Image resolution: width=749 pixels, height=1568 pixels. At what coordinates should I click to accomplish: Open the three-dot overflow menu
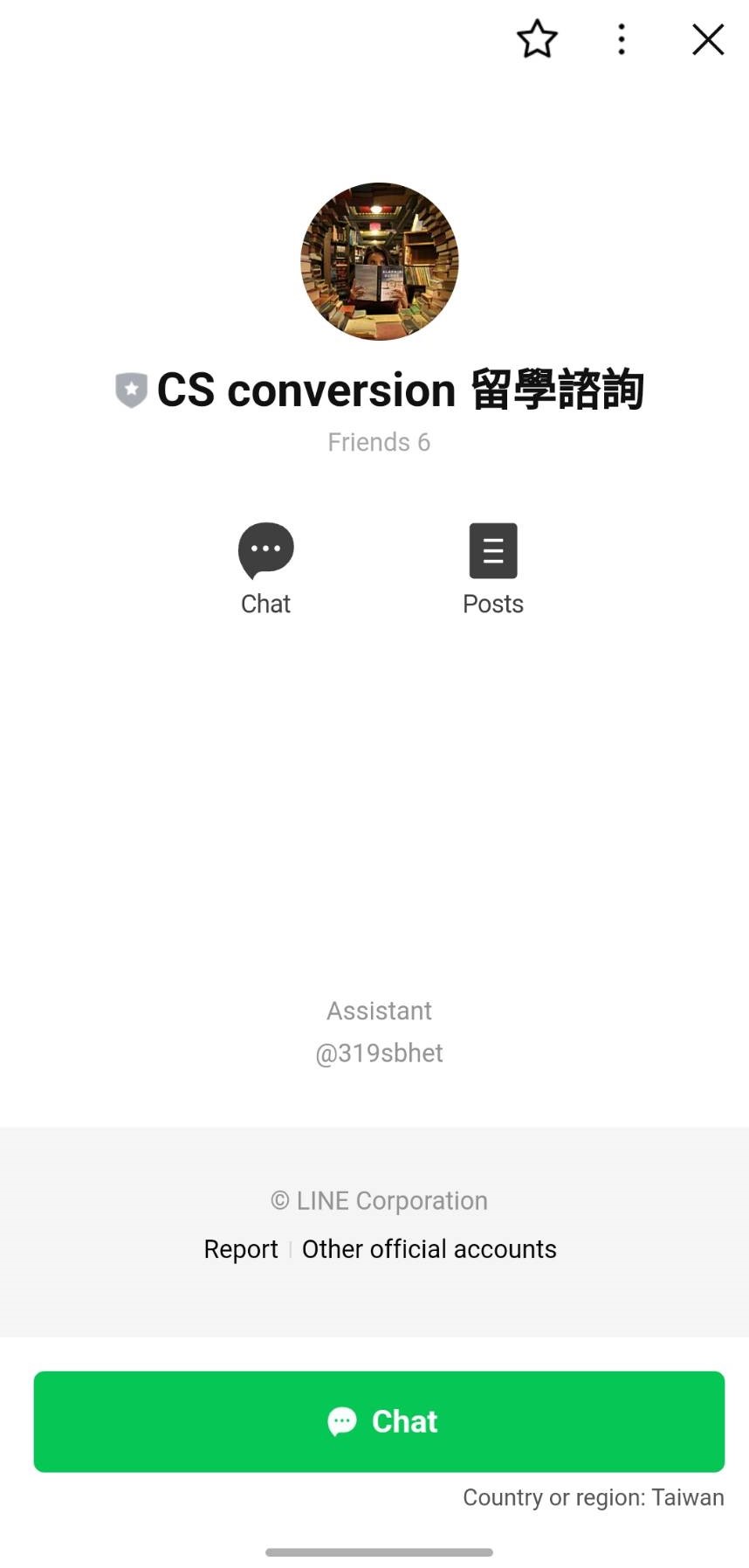pos(622,39)
